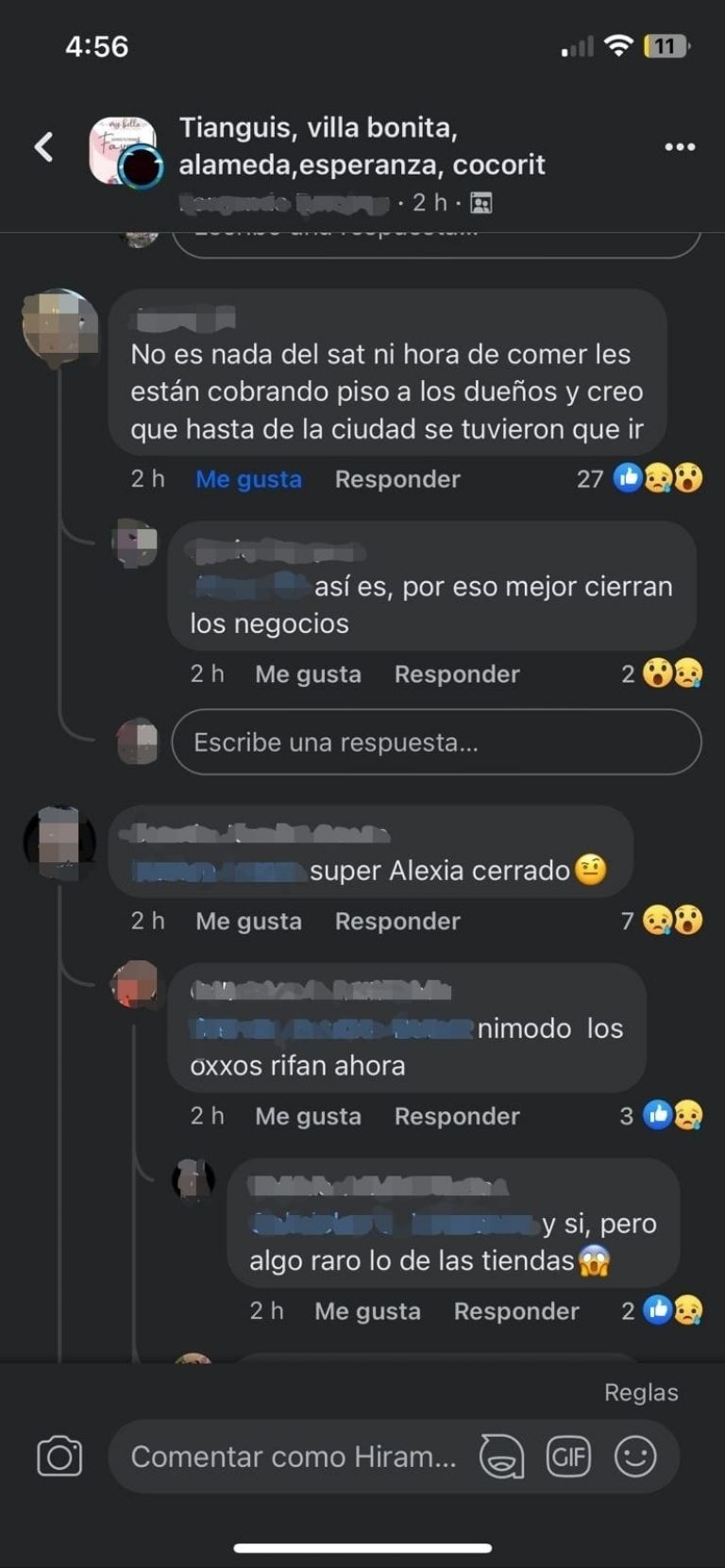Viewport: 725px width, 1568px height.
Task: Reply to the comment about cobrando piso
Action: 397,479
